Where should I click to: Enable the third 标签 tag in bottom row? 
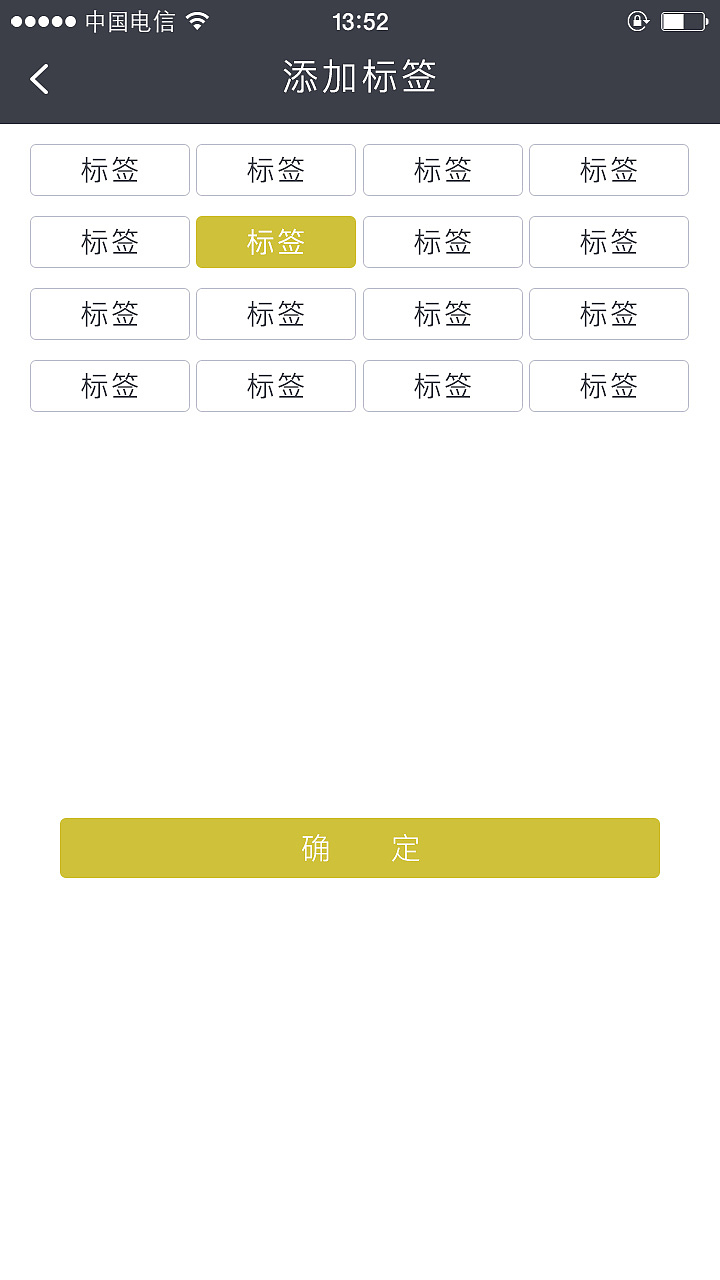point(443,385)
